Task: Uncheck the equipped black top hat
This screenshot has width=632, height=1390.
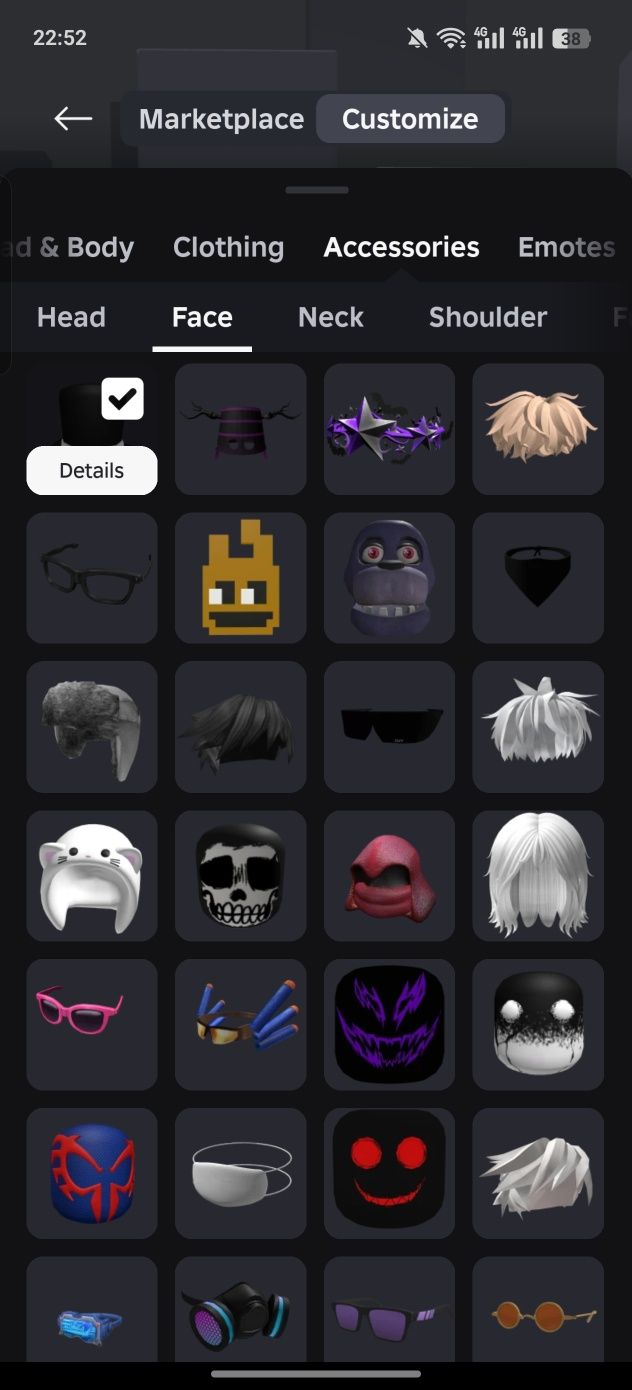Action: [122, 399]
